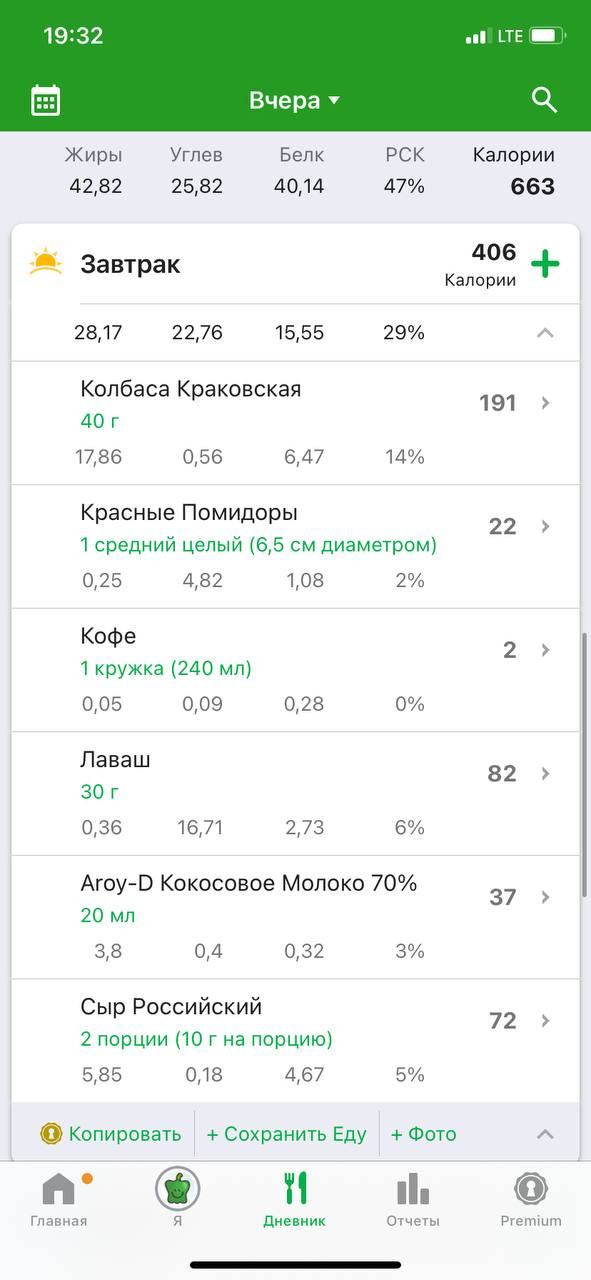Open the Premium tab

531,1199
